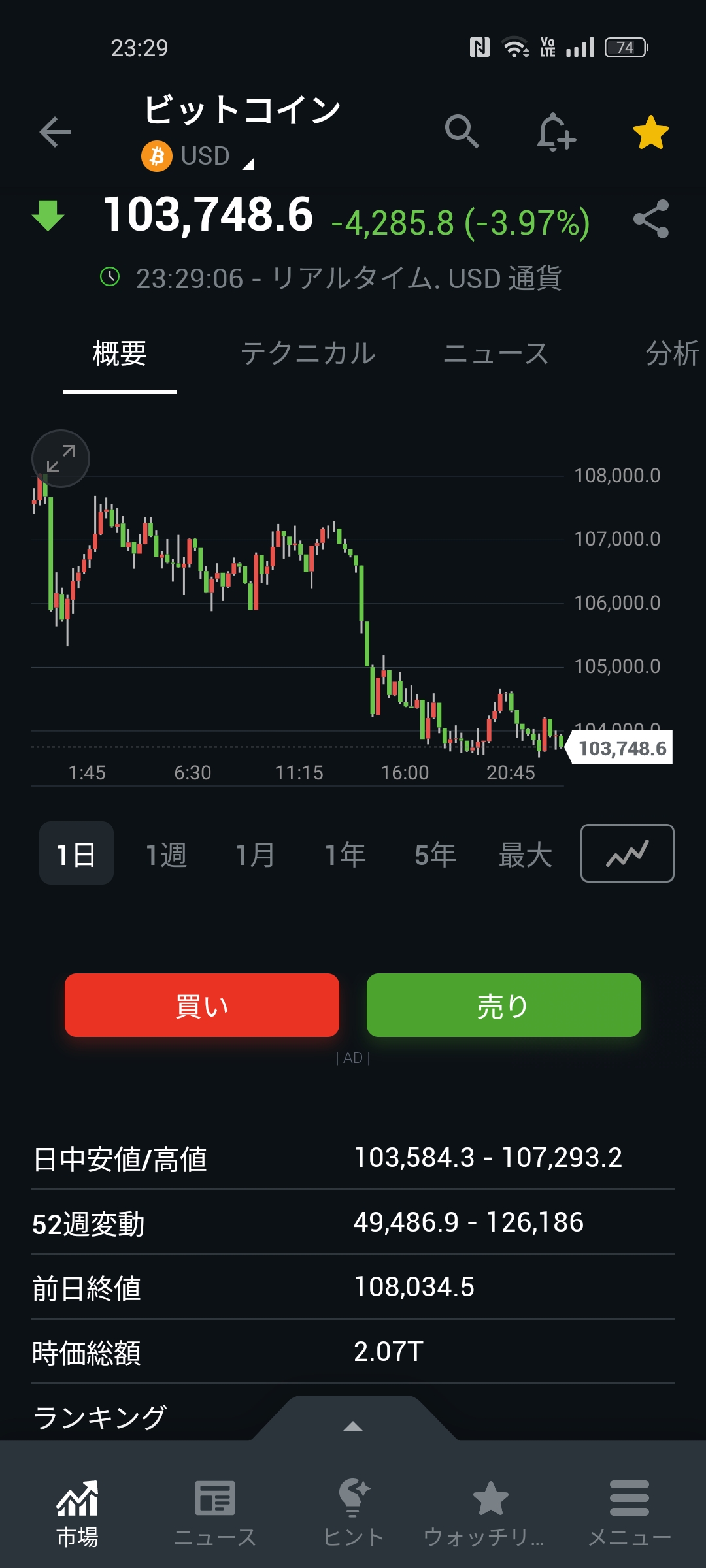Go back using the arrow icon
Image resolution: width=706 pixels, height=1568 pixels.
[x=55, y=133]
